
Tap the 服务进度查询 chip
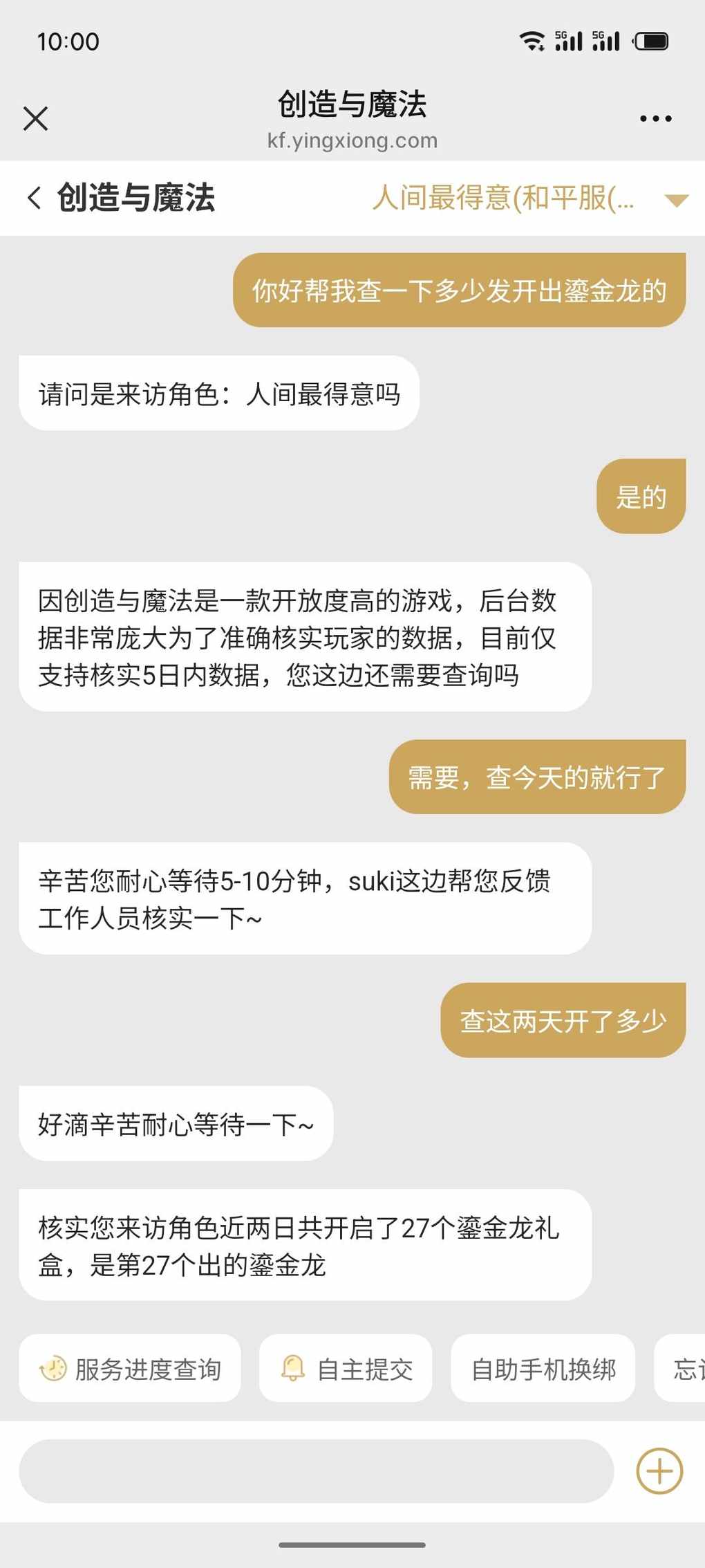[x=130, y=1369]
